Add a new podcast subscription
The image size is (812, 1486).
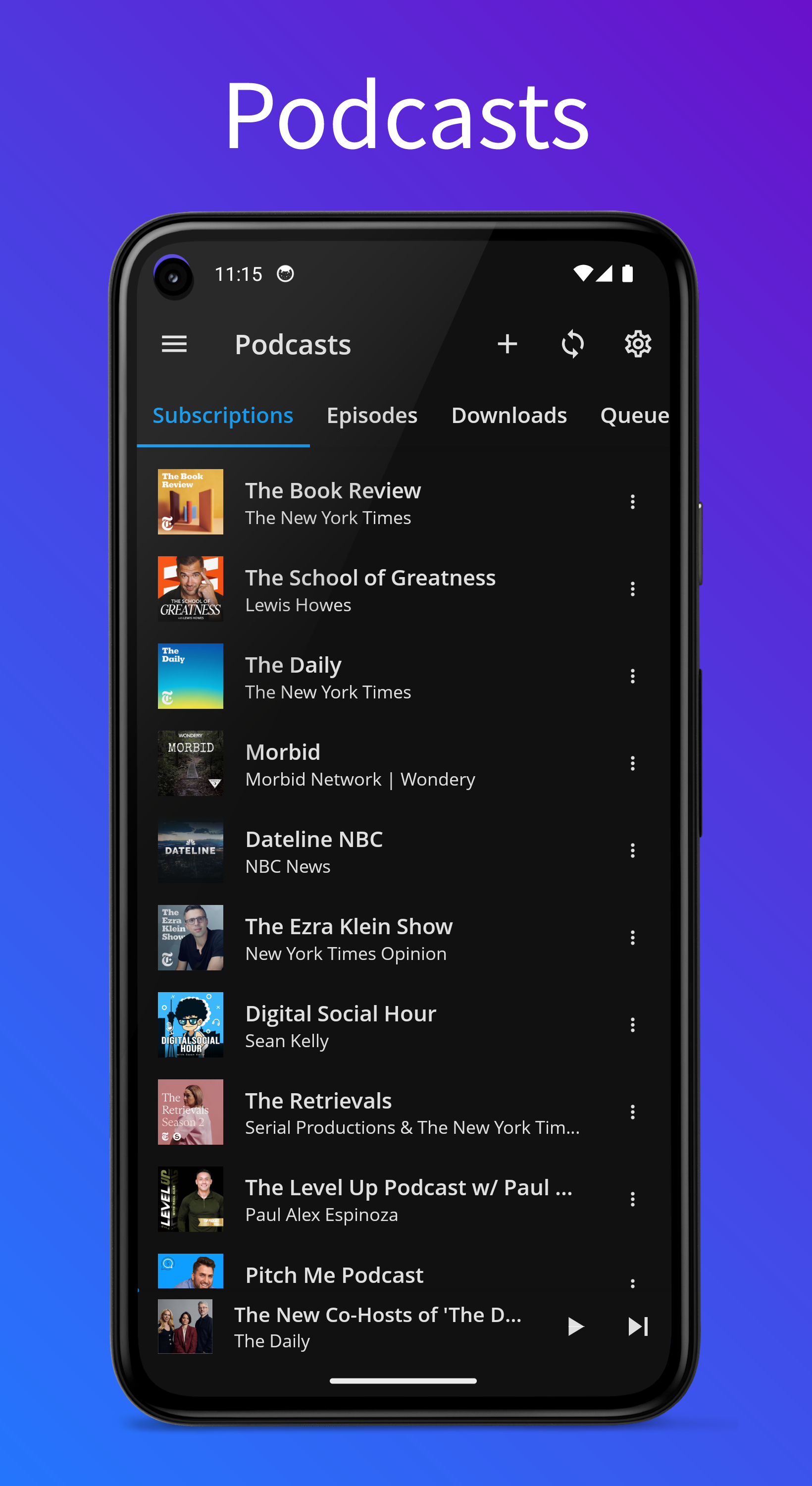tap(507, 344)
